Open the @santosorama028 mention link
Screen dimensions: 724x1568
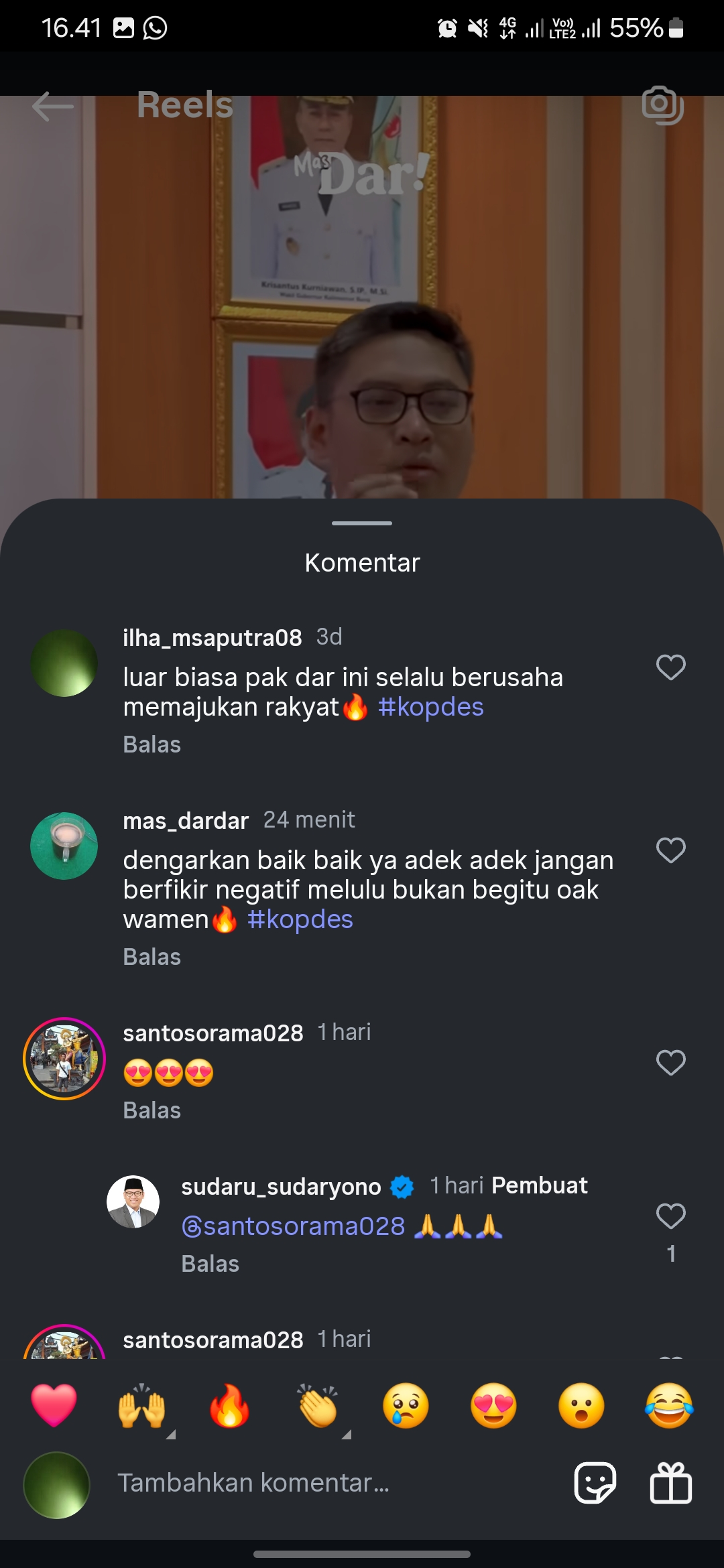(x=294, y=1226)
